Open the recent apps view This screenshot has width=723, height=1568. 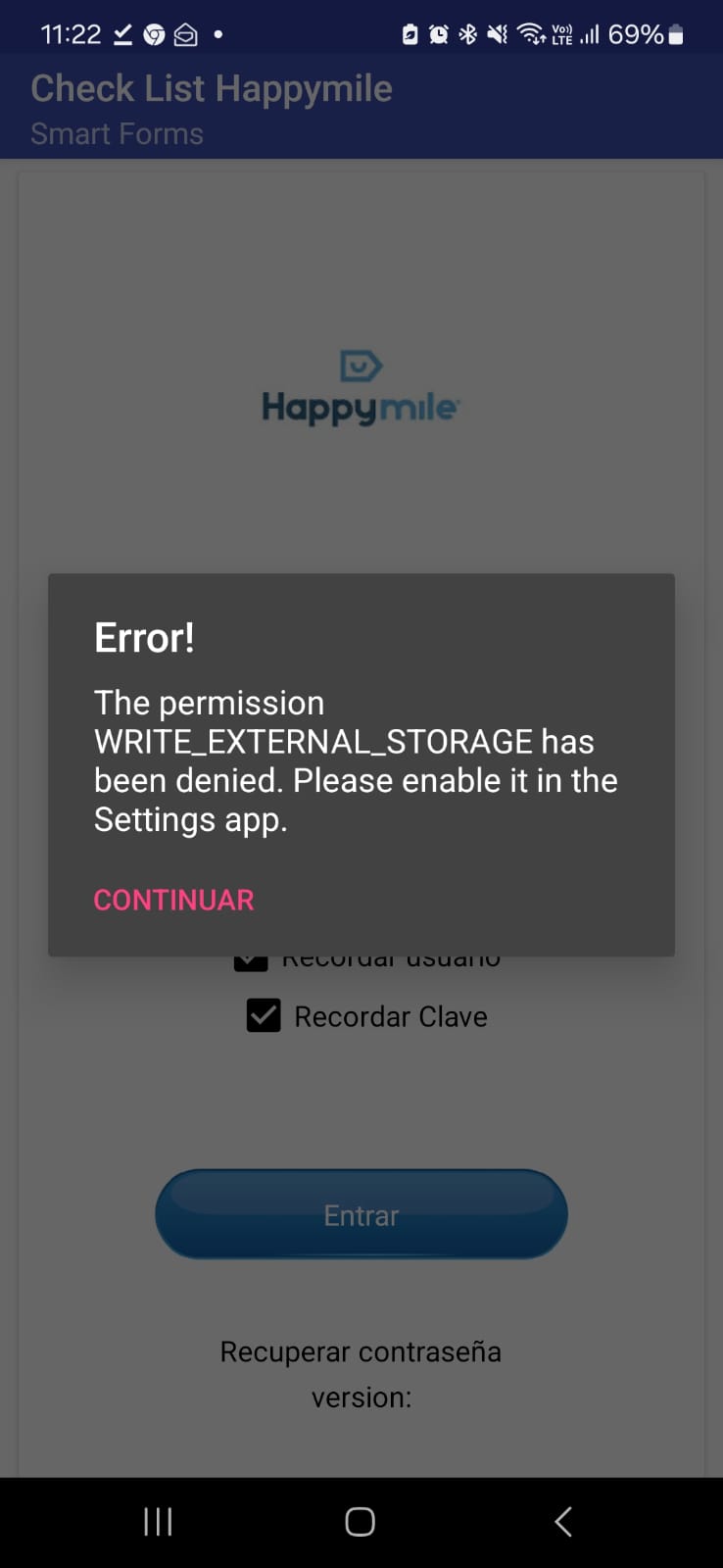[x=158, y=1521]
